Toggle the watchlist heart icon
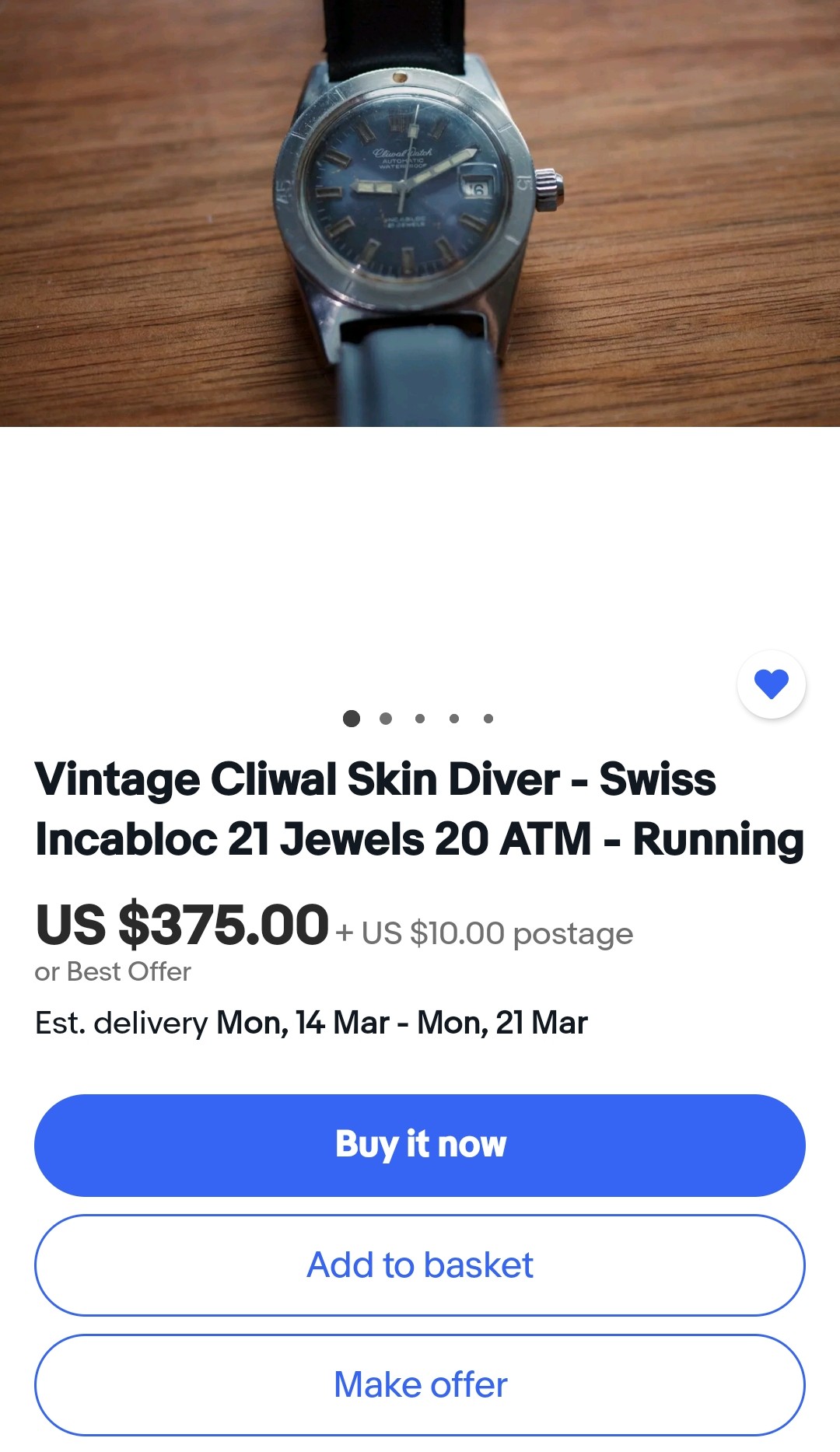 tap(771, 684)
